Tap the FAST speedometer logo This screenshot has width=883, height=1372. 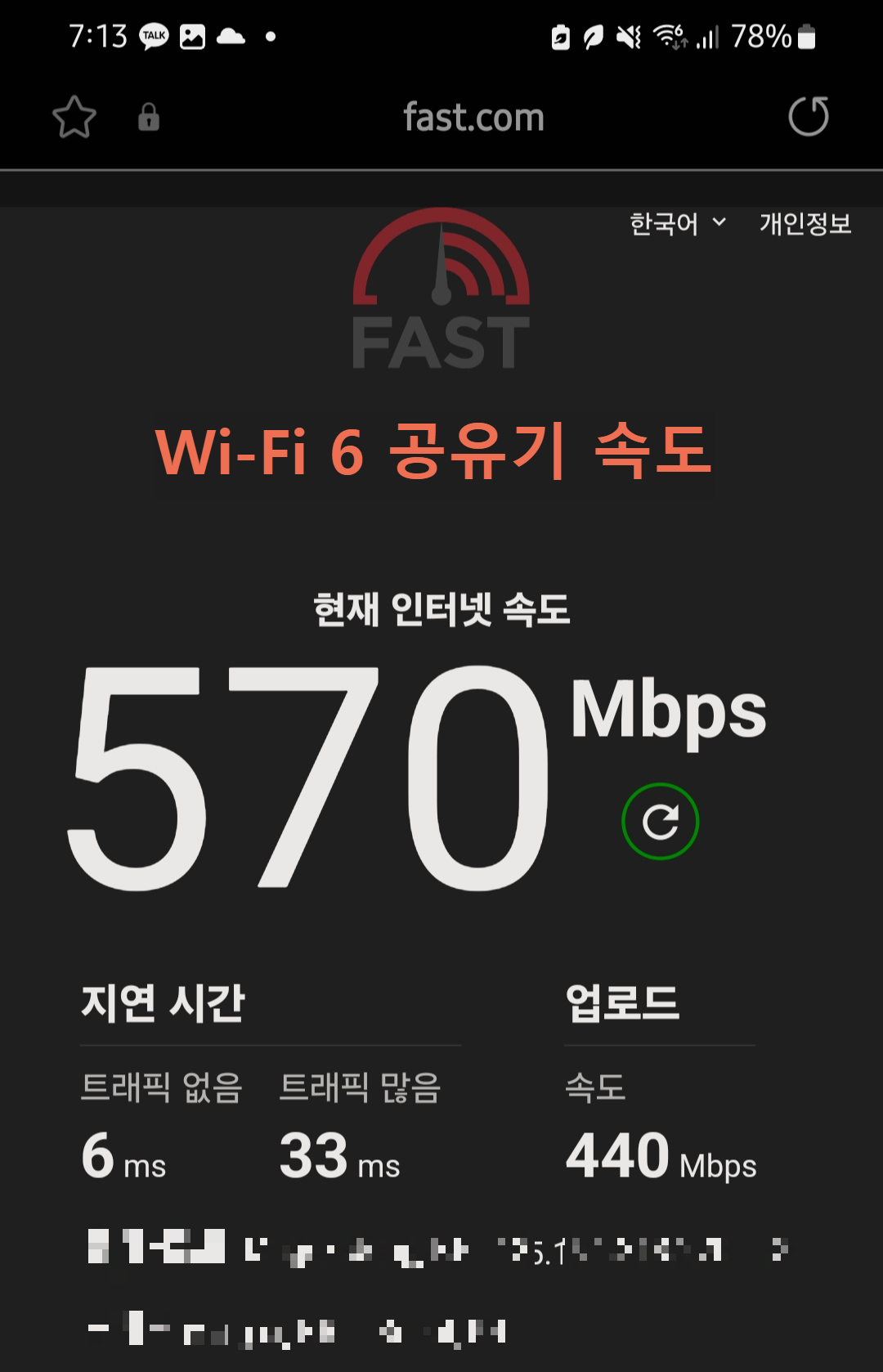tap(440, 290)
